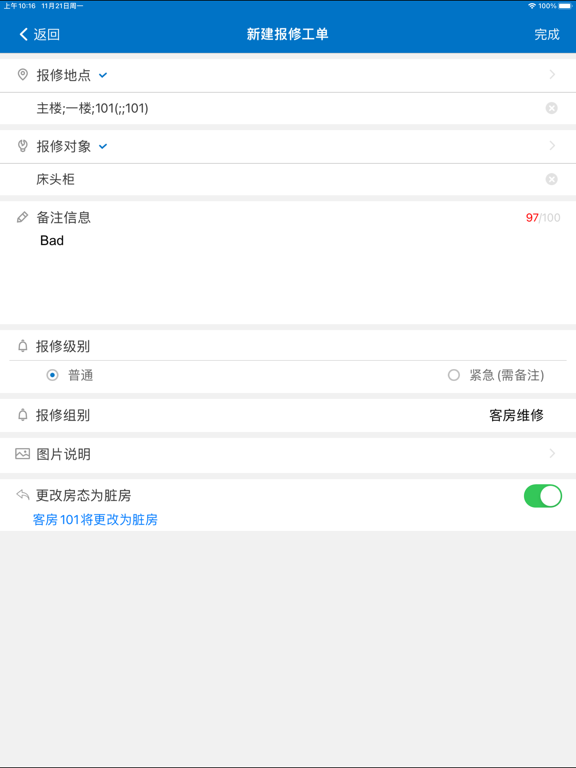This screenshot has height=768, width=576.
Task: Edit the 备注信息 remarks text field
Action: pos(288,276)
